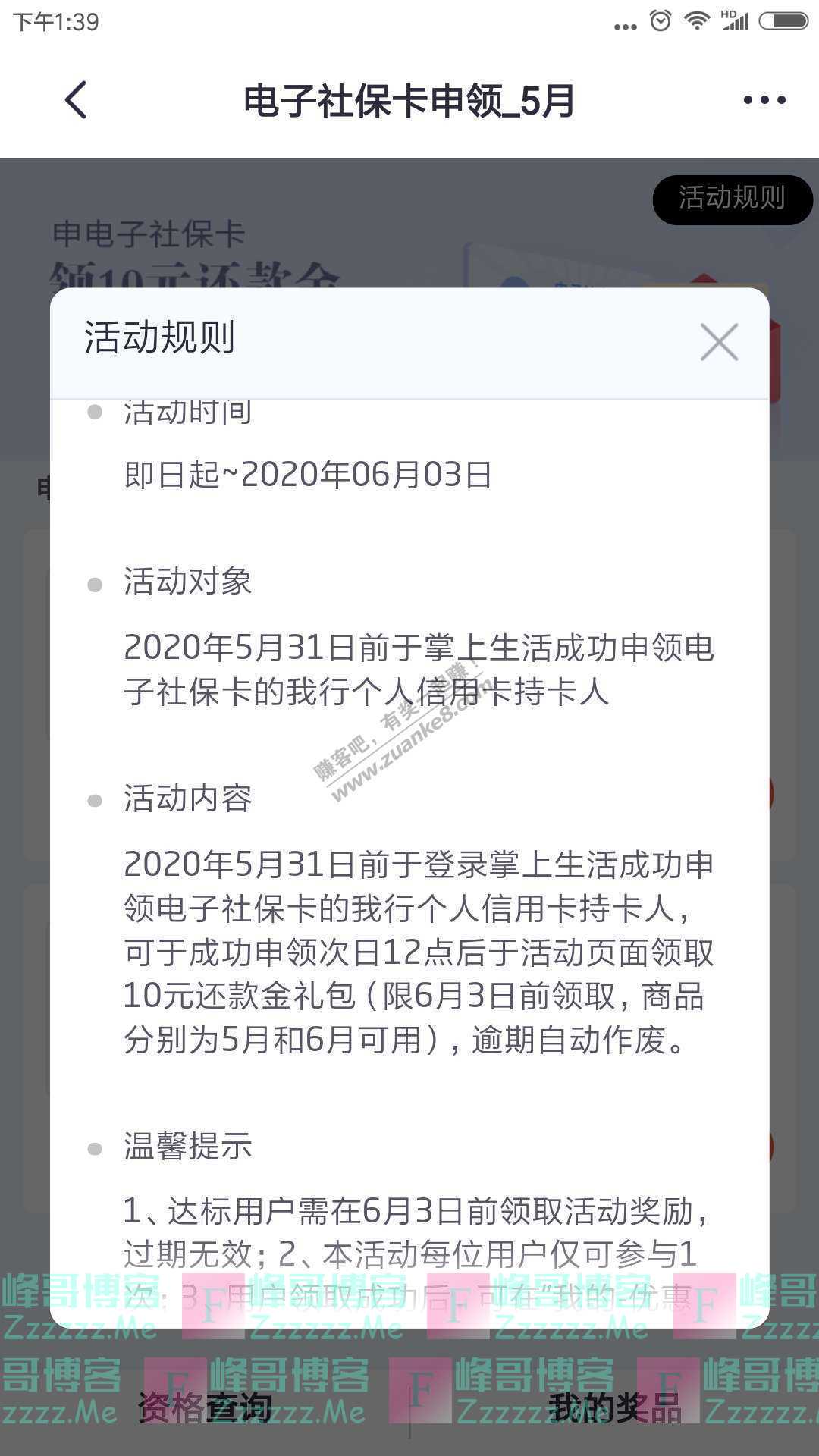Open the three-dot more options menu
819x1456 pixels.
[x=764, y=100]
